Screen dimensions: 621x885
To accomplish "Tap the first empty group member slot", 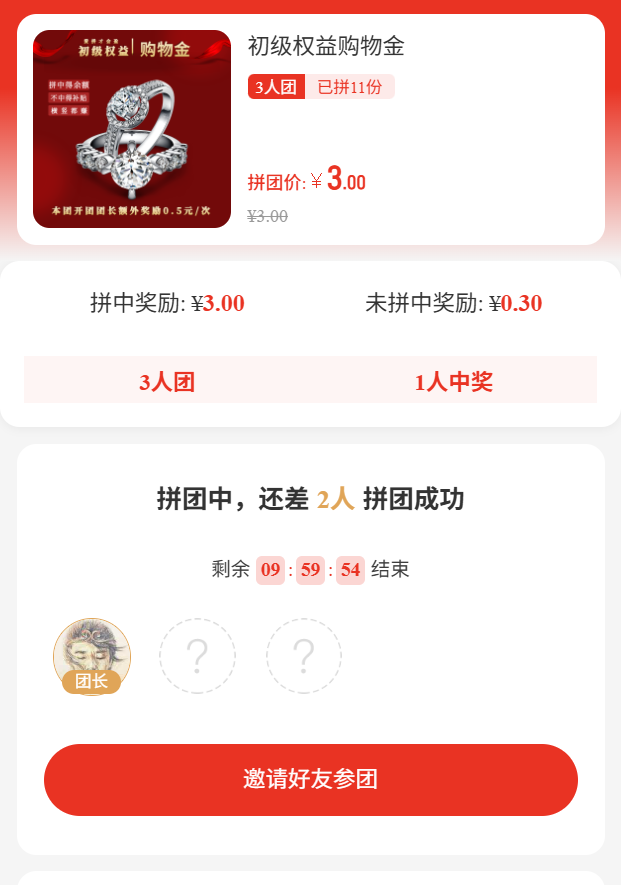I will [x=198, y=656].
